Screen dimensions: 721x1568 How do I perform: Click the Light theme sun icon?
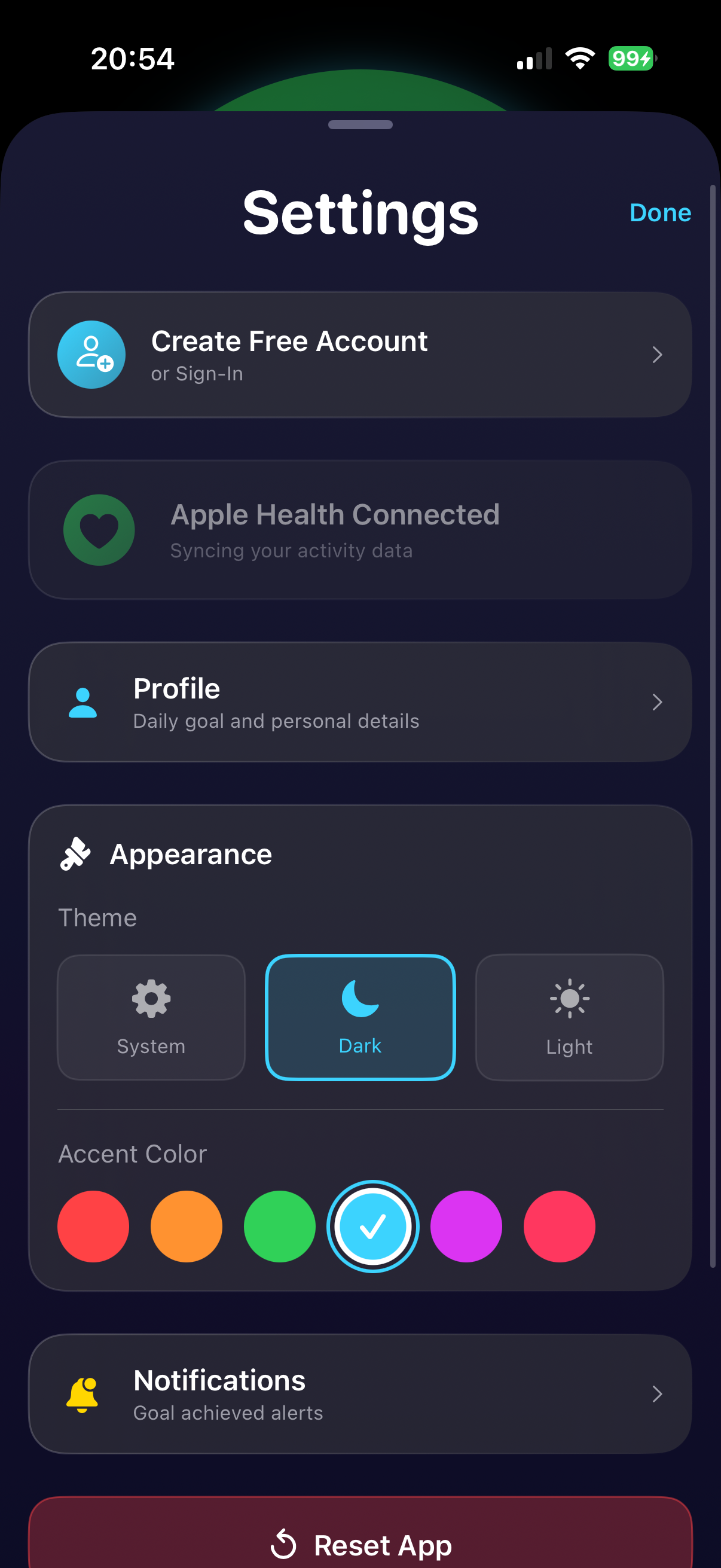click(570, 998)
